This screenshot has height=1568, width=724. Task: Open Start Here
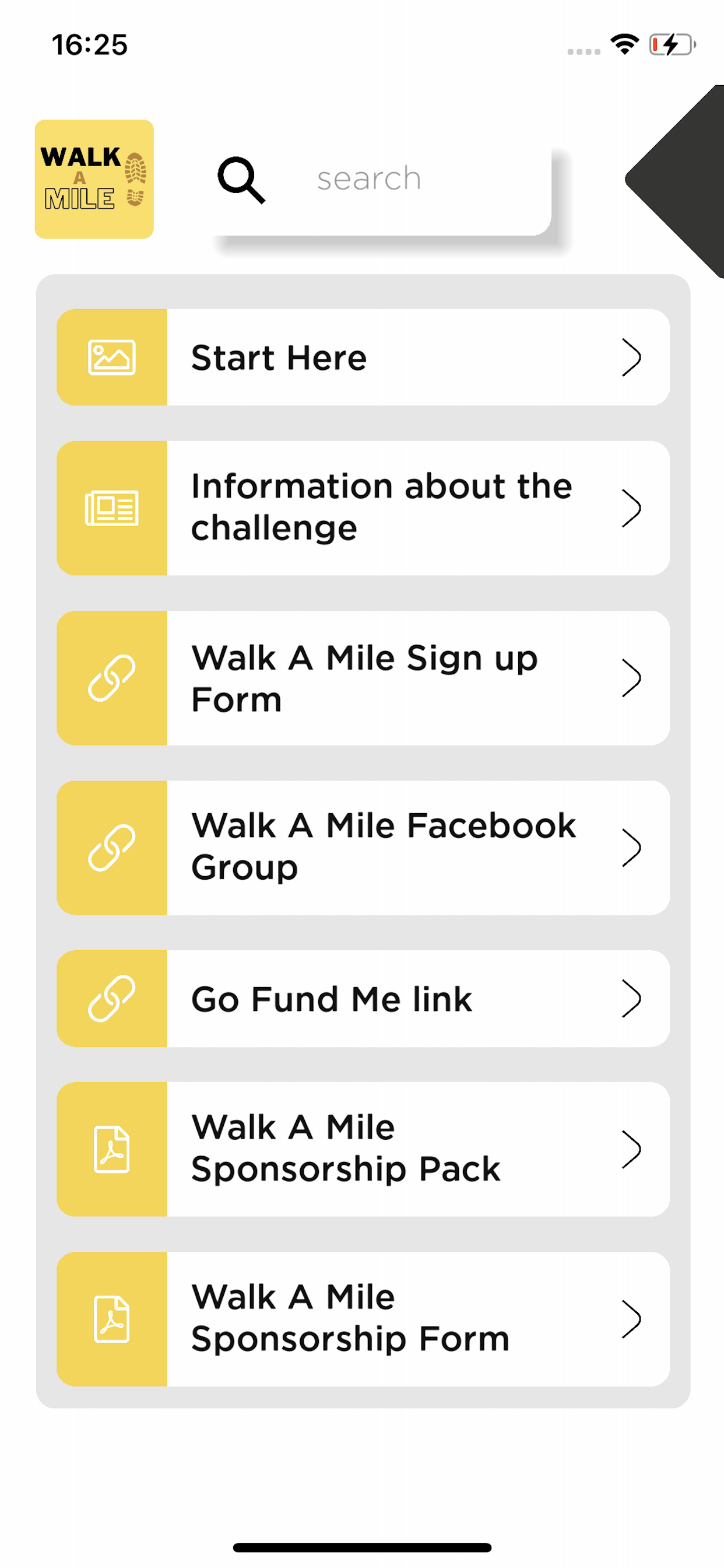(363, 358)
